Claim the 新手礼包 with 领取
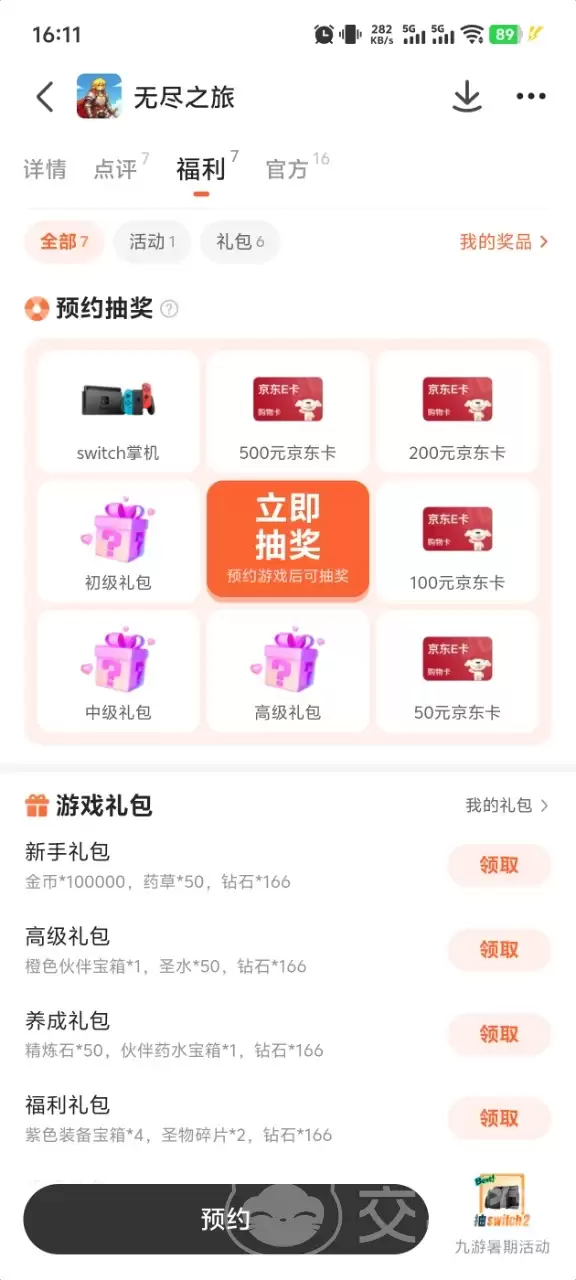The image size is (576, 1280). point(499,866)
